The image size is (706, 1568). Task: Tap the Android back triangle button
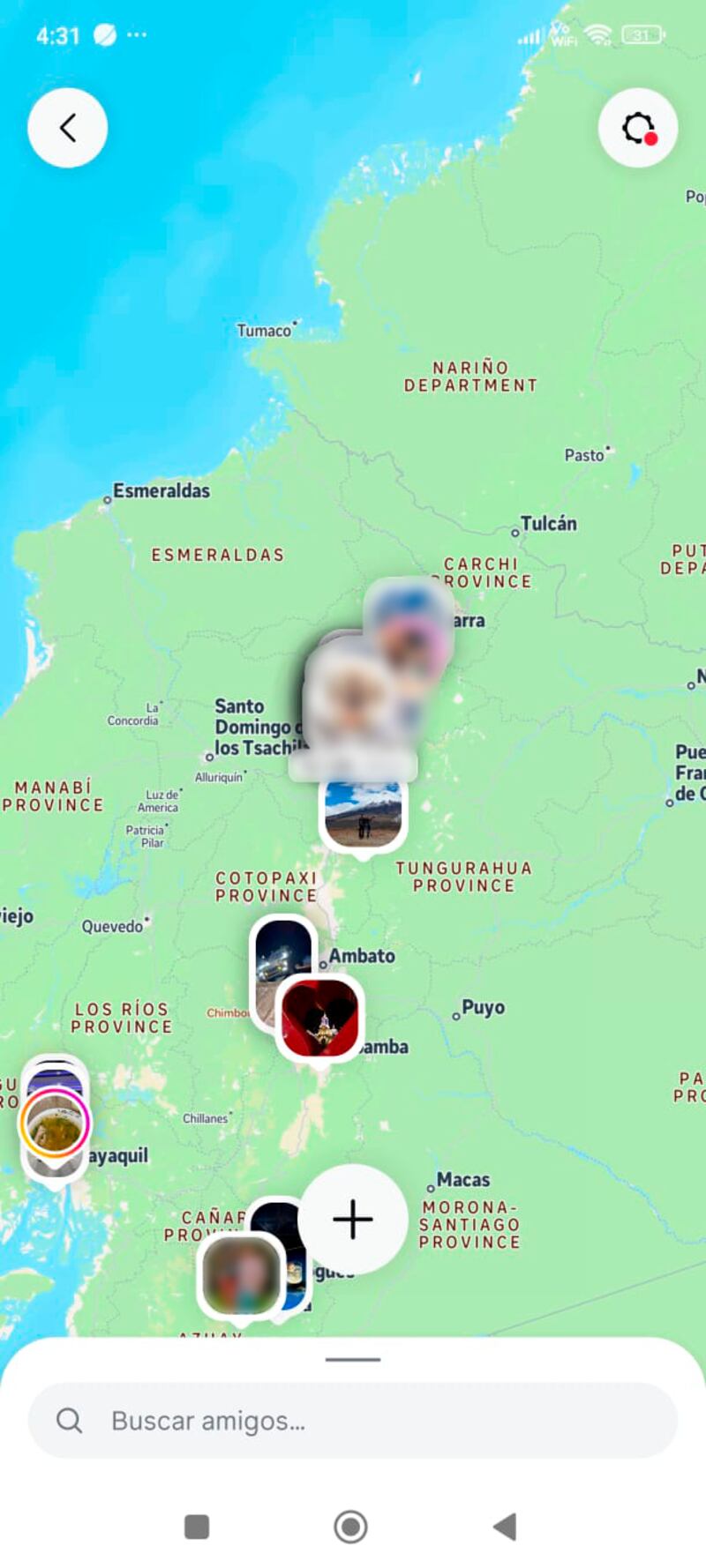click(x=505, y=1527)
